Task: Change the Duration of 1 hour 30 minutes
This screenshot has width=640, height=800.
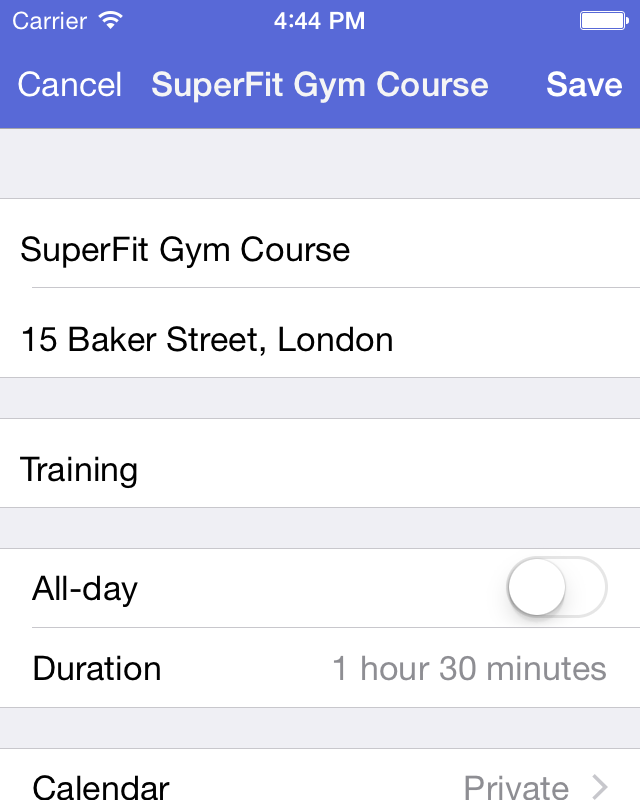Action: [320, 668]
